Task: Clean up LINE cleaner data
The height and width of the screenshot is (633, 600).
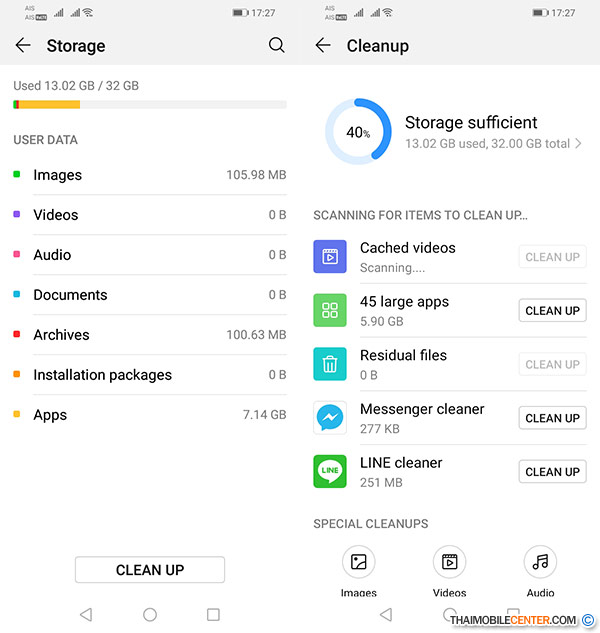Action: [x=552, y=472]
